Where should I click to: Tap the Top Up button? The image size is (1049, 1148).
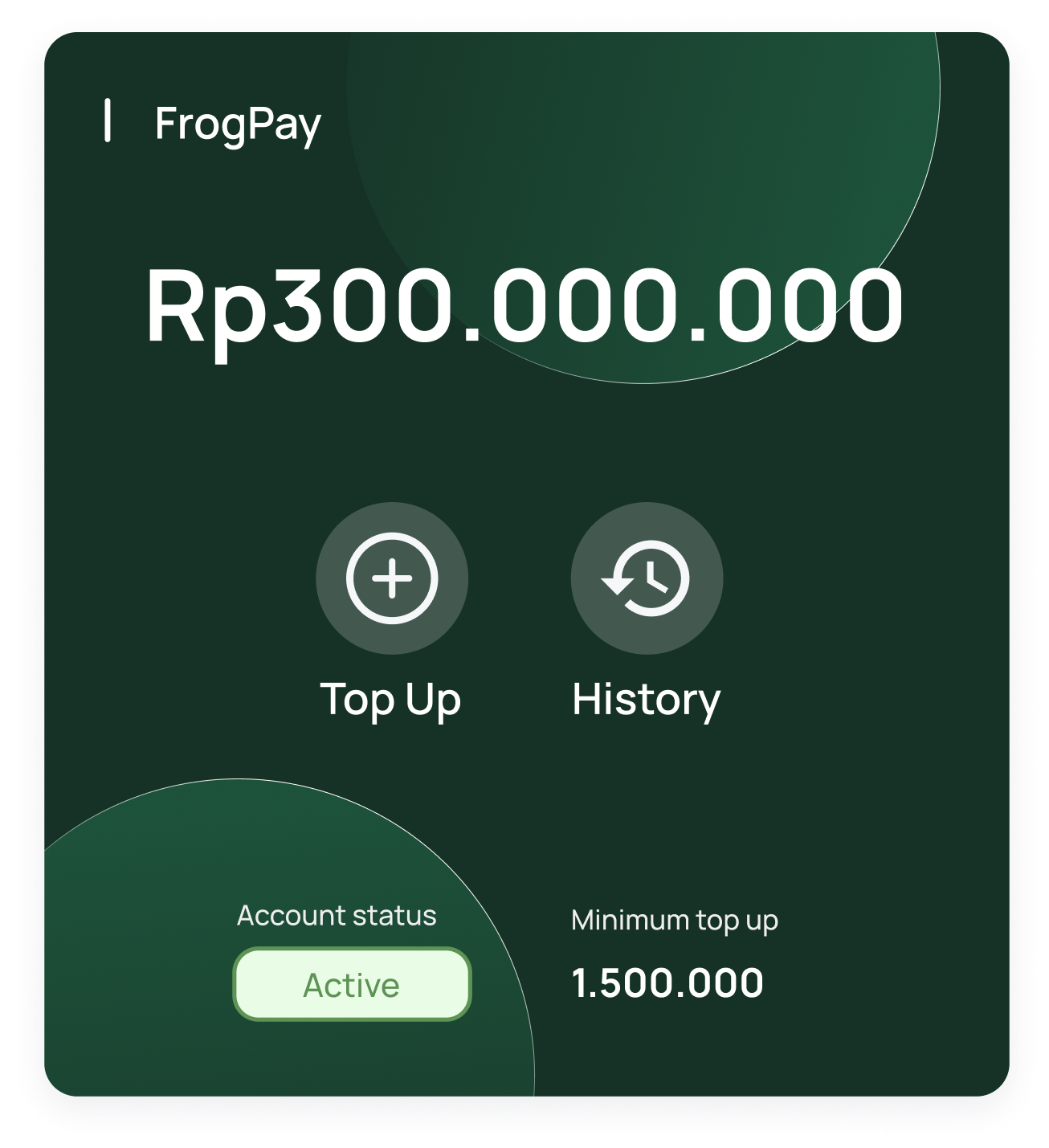tap(392, 578)
